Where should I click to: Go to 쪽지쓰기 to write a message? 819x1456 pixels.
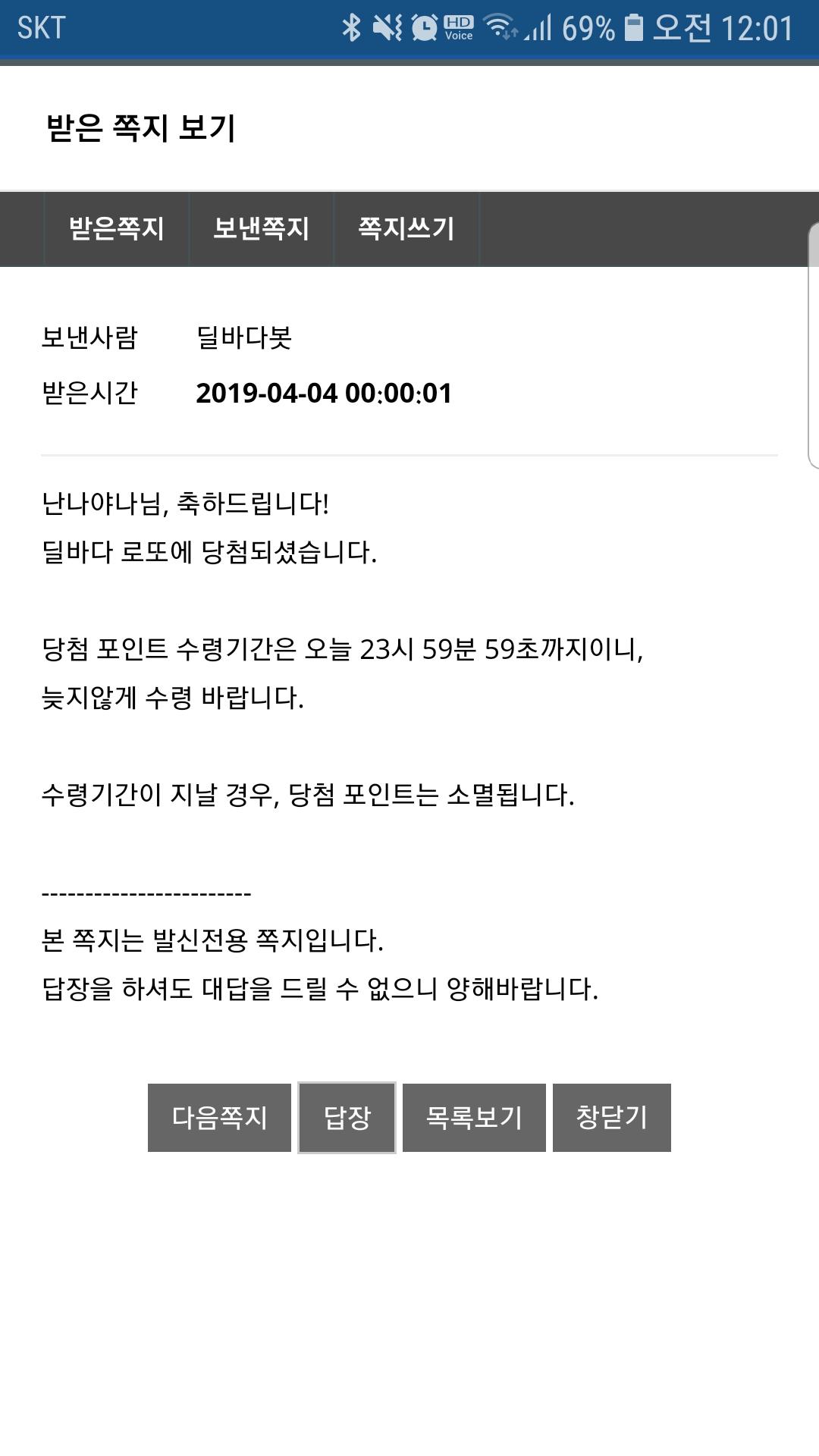(406, 228)
